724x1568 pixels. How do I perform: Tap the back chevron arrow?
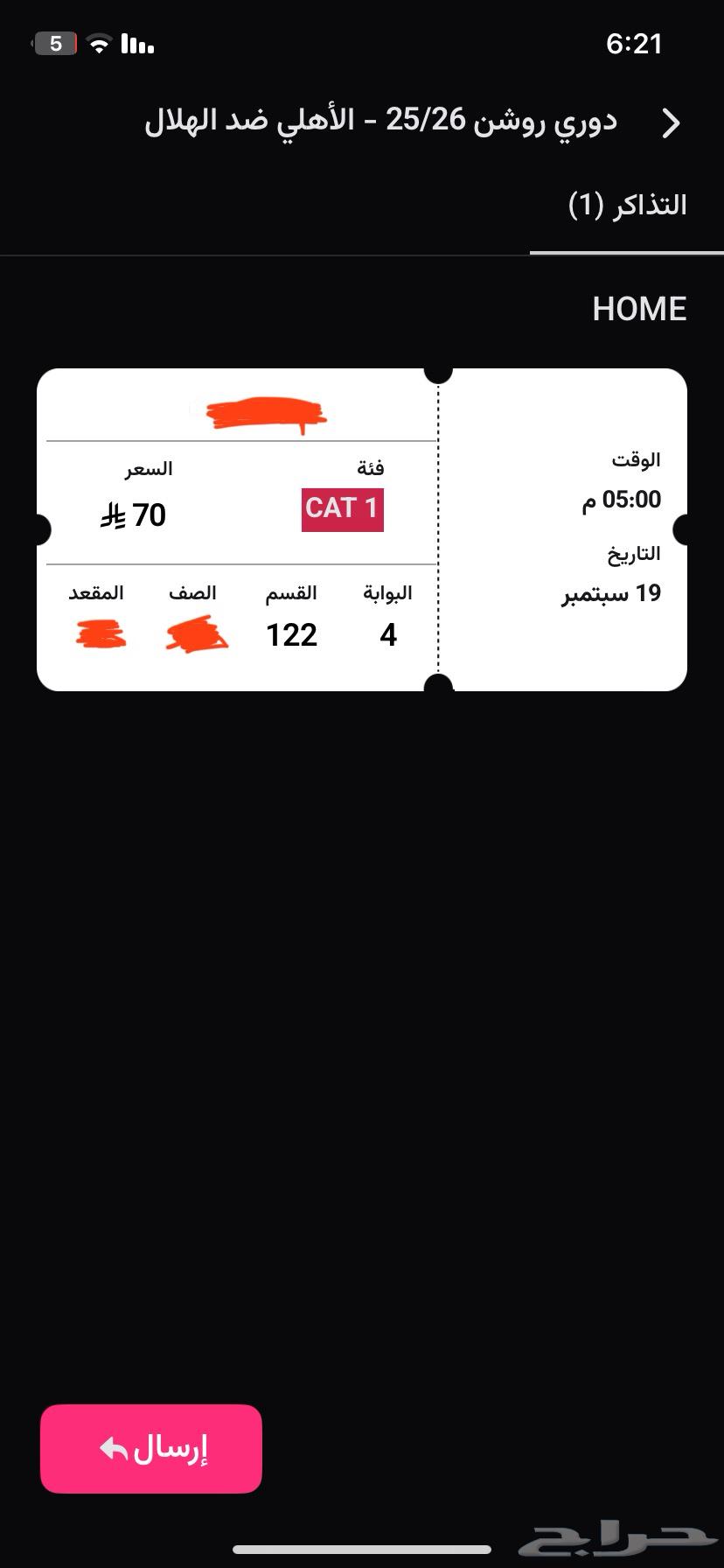671,123
